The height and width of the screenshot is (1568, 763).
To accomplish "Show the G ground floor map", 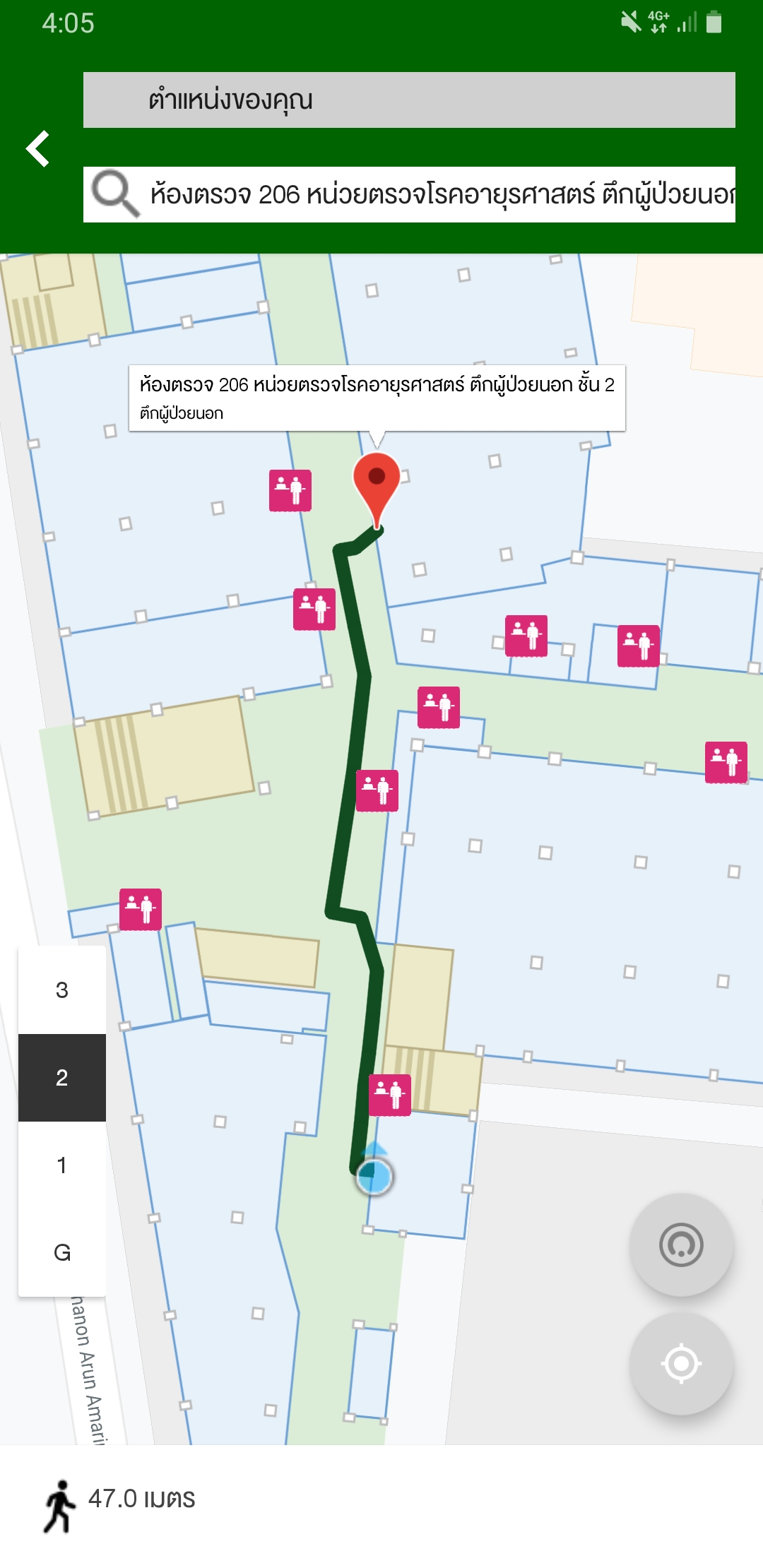I will 62,1253.
